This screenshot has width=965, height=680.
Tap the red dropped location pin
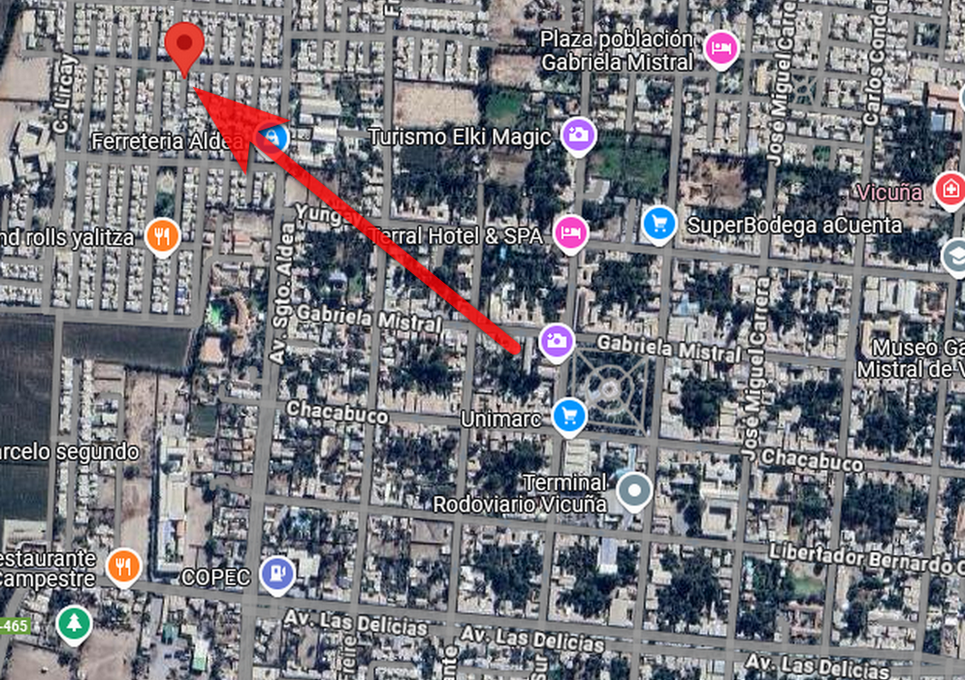(185, 45)
